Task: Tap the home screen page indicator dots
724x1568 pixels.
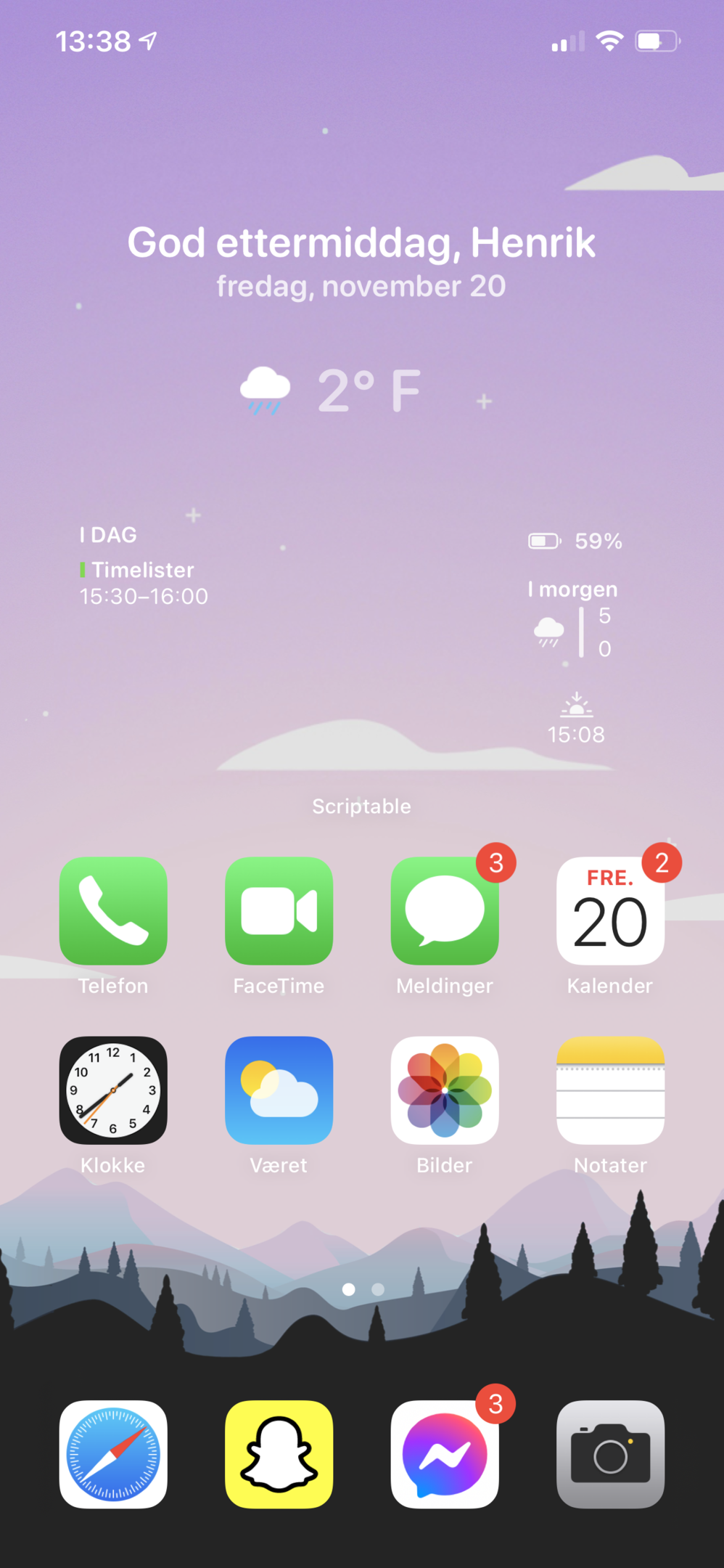Action: [363, 1289]
